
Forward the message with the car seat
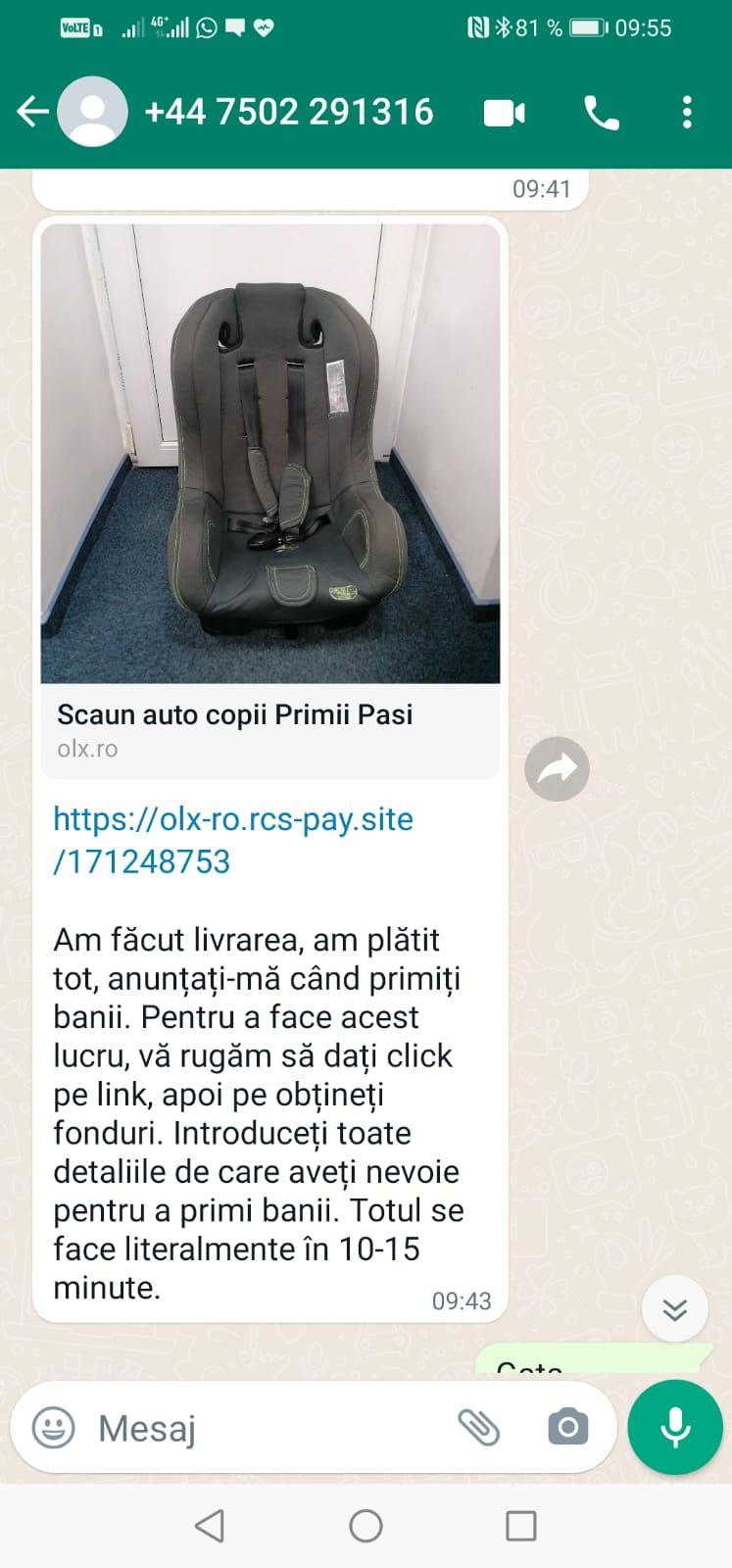(557, 768)
